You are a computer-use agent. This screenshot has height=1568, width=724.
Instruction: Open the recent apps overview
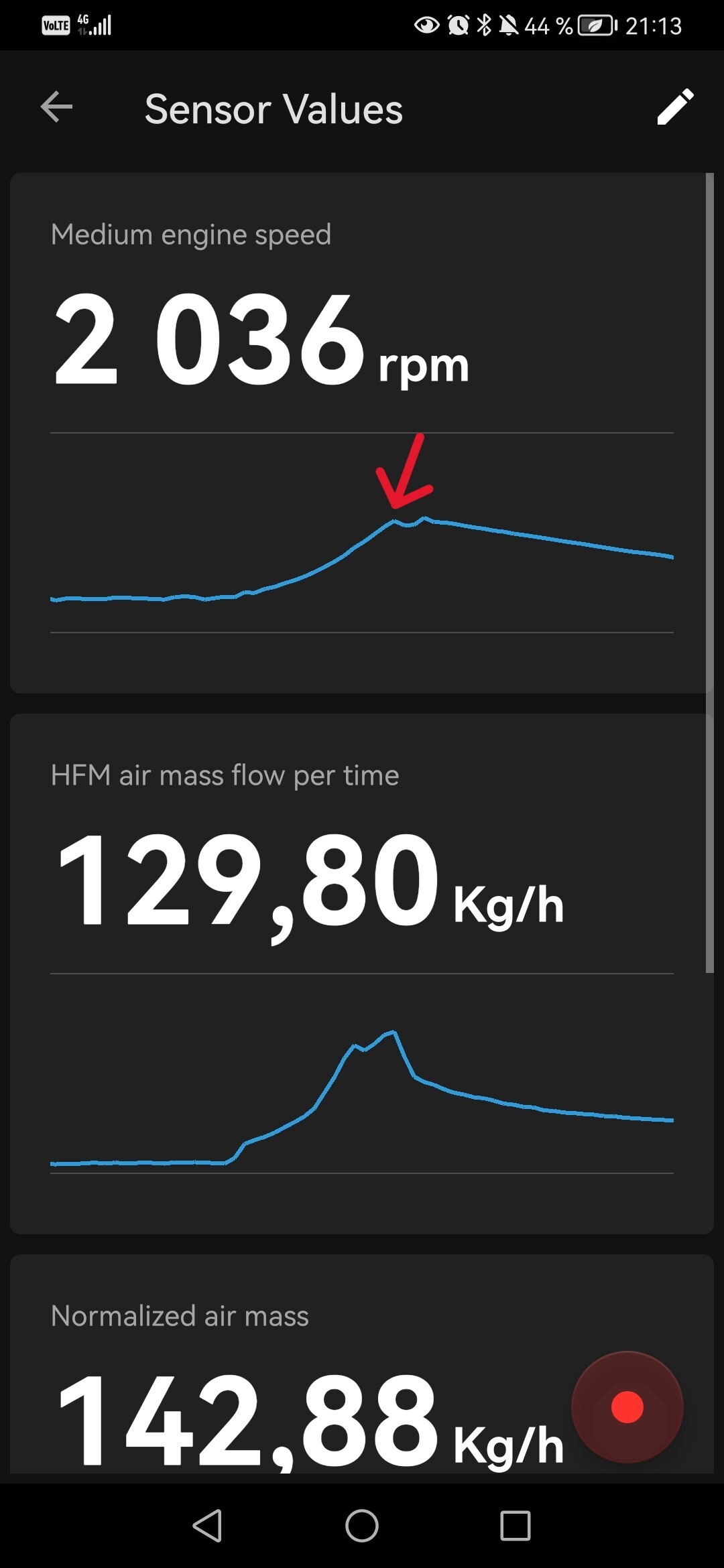coord(516,1526)
